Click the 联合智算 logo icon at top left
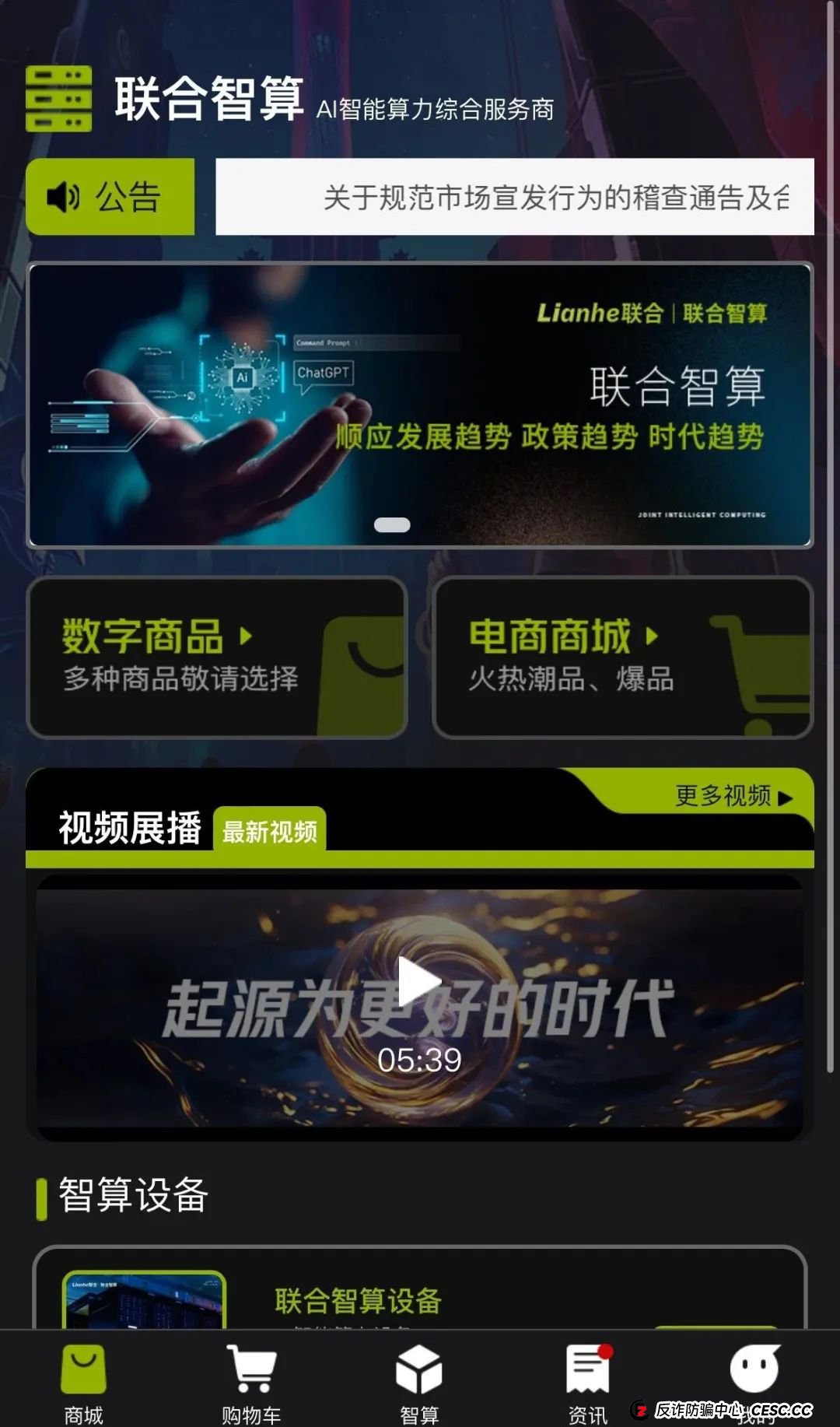The height and width of the screenshot is (1427, 840). pyautogui.click(x=58, y=101)
